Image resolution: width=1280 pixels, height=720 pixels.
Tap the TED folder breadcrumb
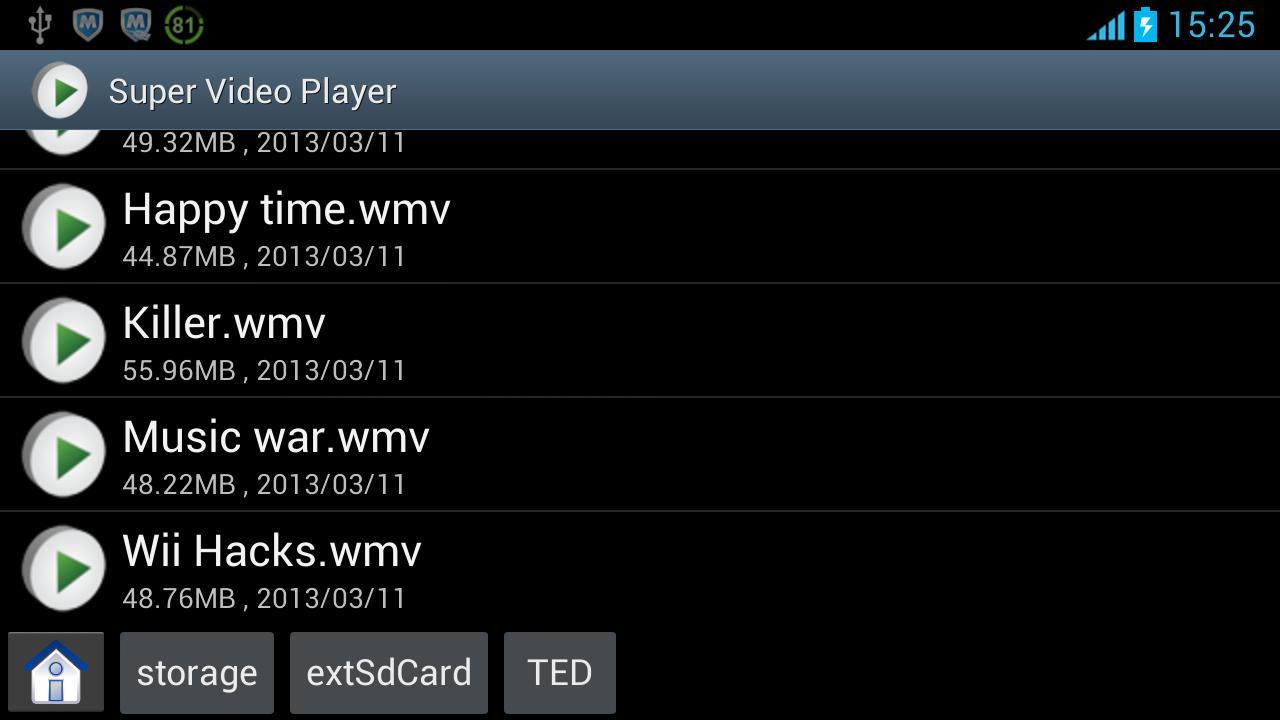pos(560,673)
